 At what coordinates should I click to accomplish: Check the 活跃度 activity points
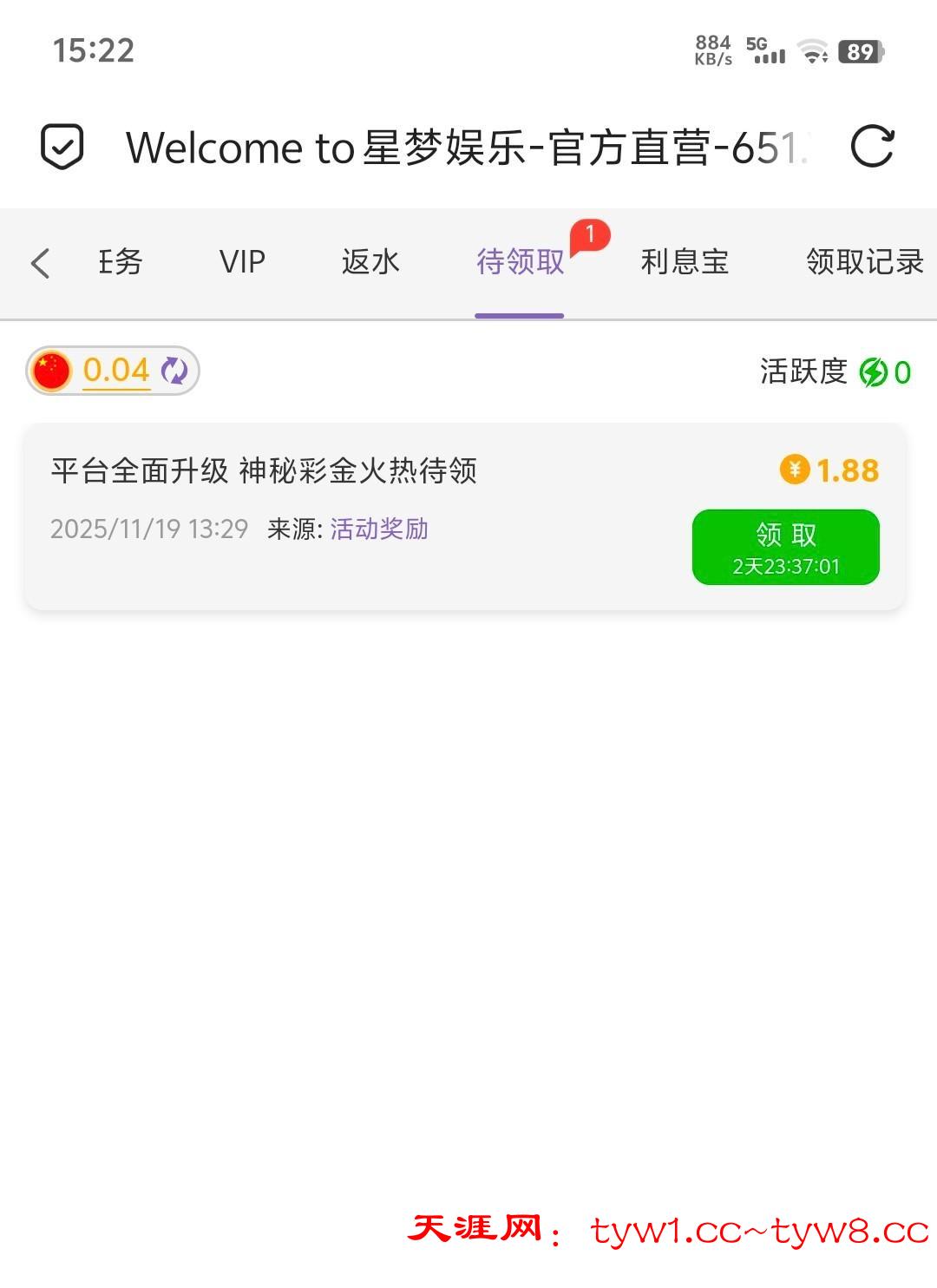pos(835,372)
